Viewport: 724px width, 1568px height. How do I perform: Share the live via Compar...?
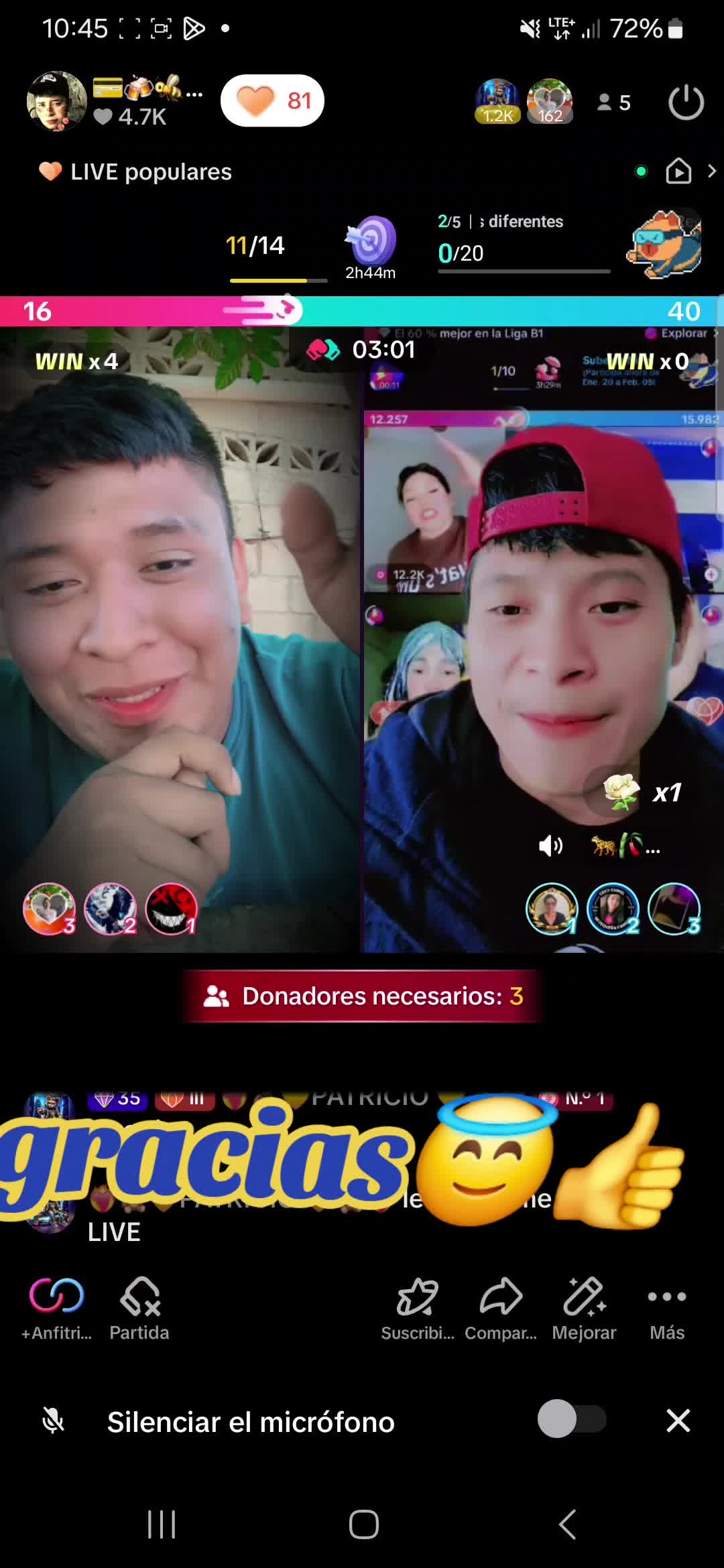coord(501,1308)
